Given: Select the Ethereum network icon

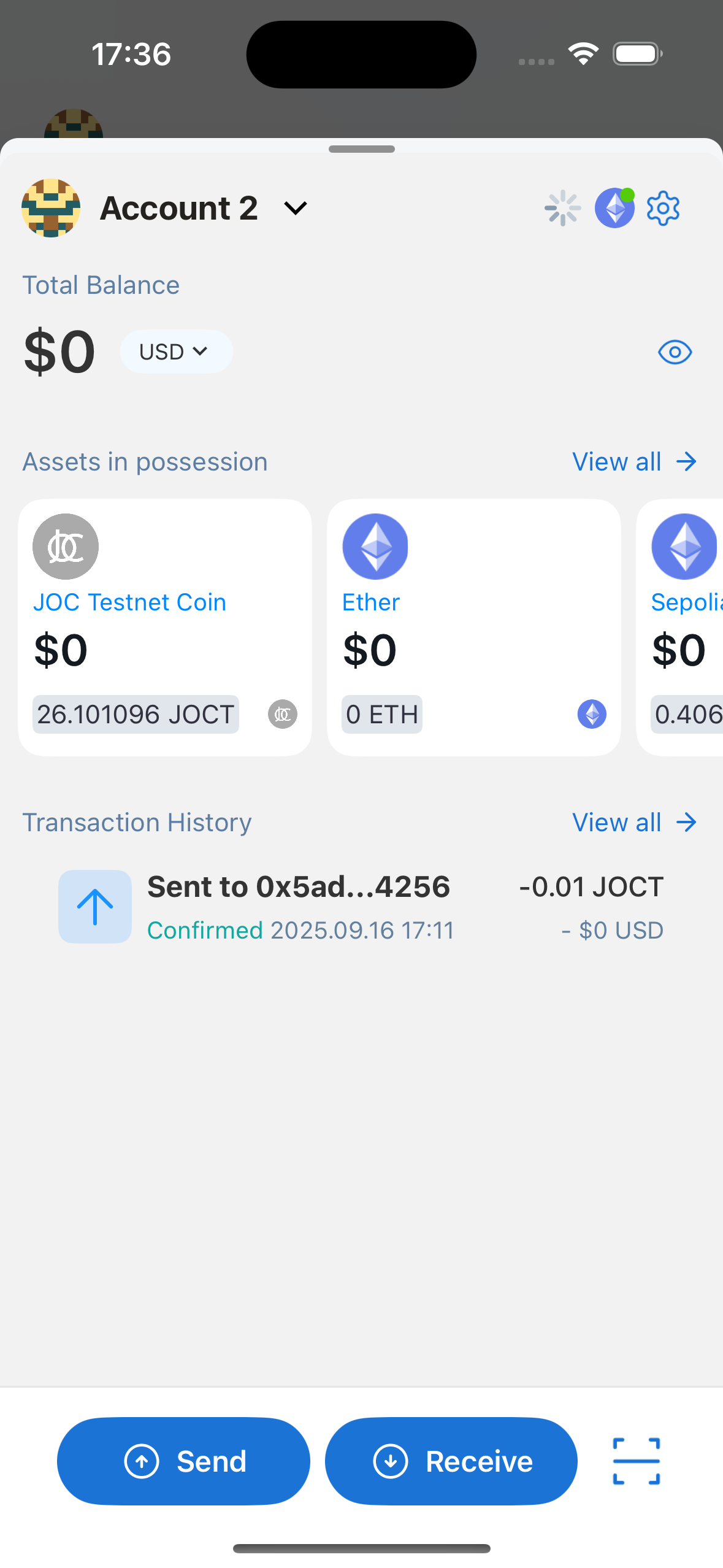Looking at the screenshot, I should [614, 208].
